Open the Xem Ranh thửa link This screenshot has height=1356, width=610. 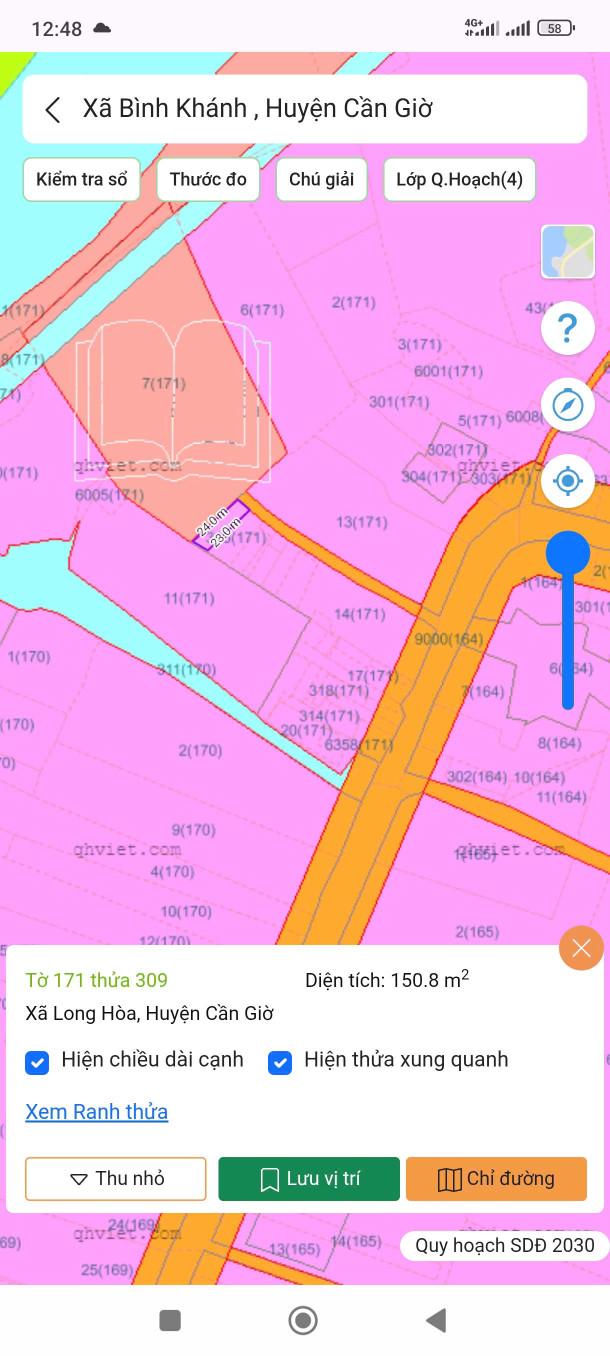(x=97, y=1112)
